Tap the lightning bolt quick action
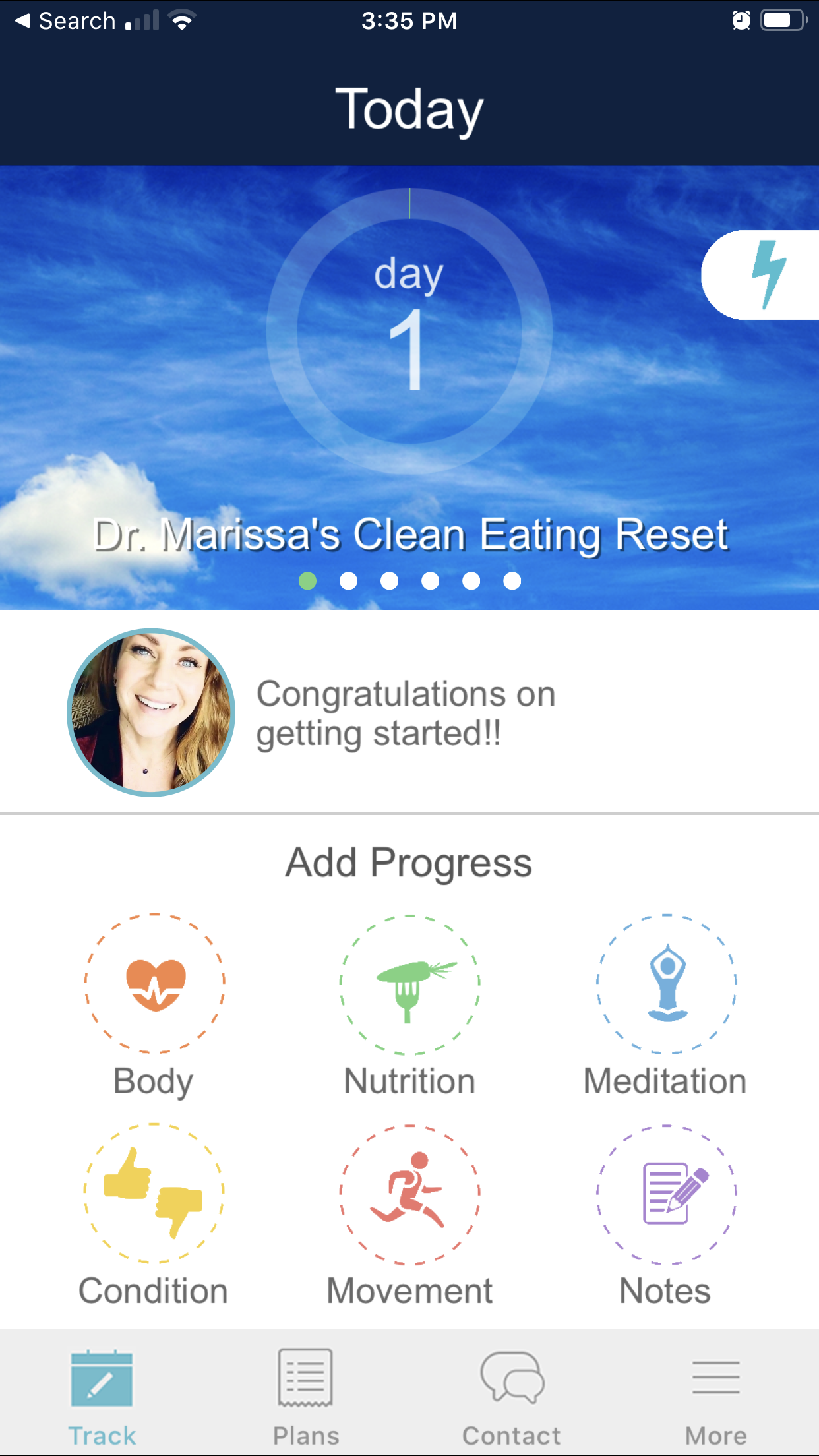This screenshot has width=819, height=1456. click(769, 275)
